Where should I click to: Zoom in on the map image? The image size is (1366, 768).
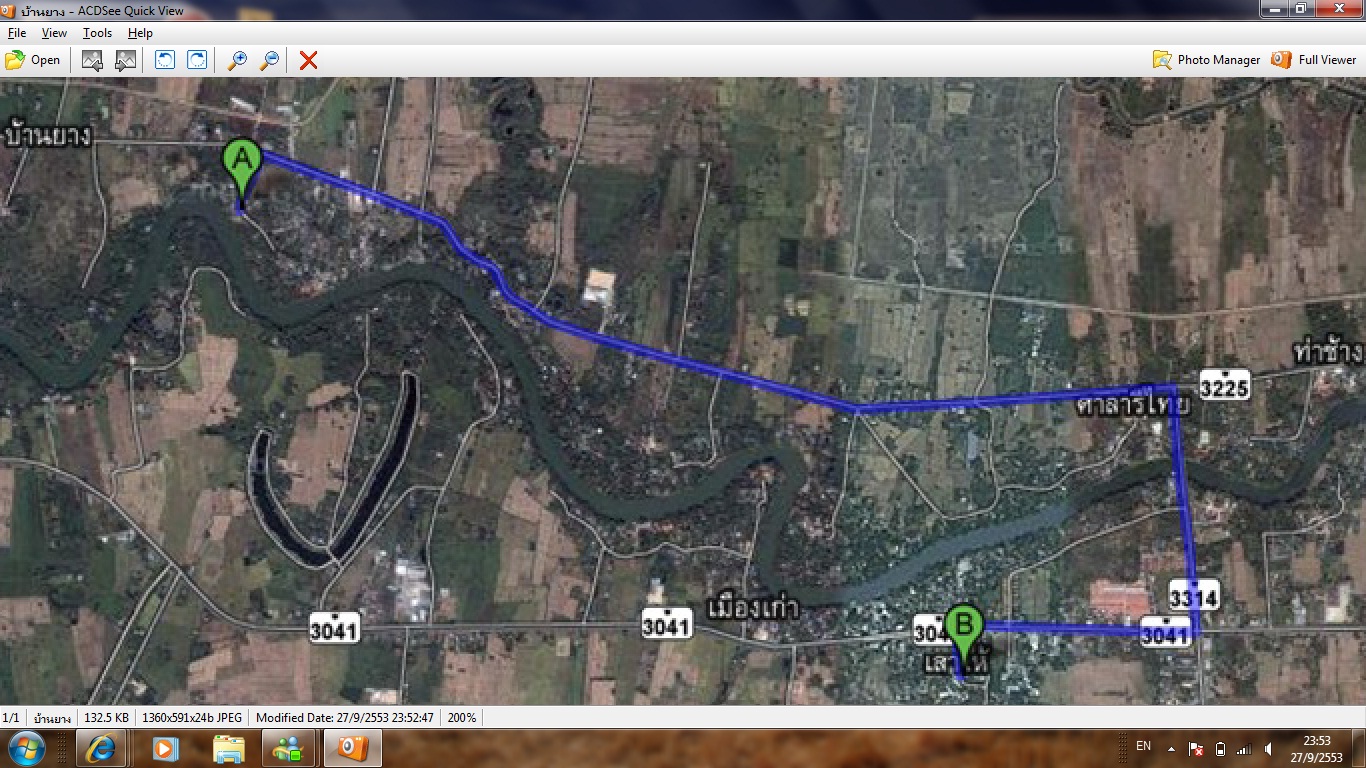click(x=237, y=60)
